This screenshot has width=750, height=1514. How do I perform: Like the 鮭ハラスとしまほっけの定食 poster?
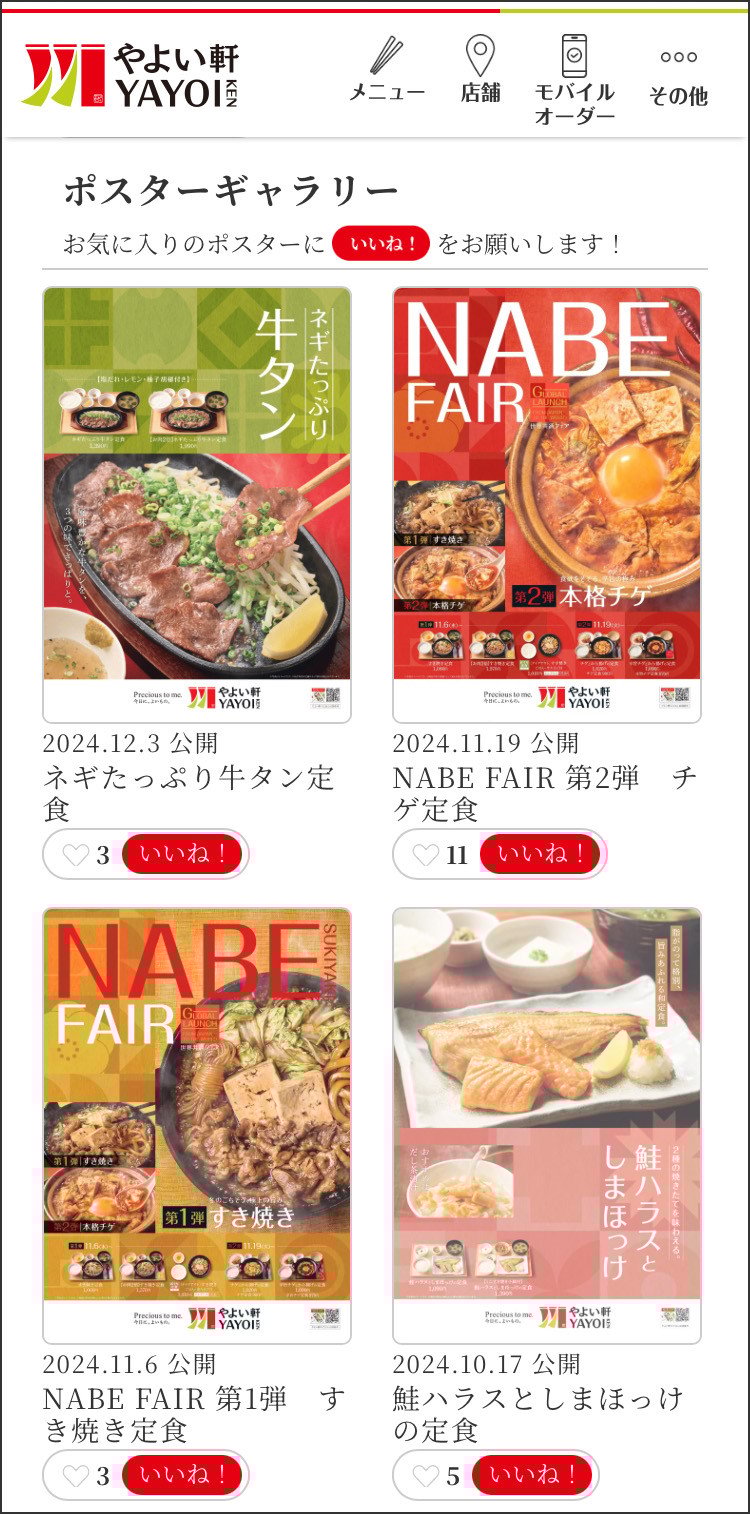click(x=532, y=1475)
